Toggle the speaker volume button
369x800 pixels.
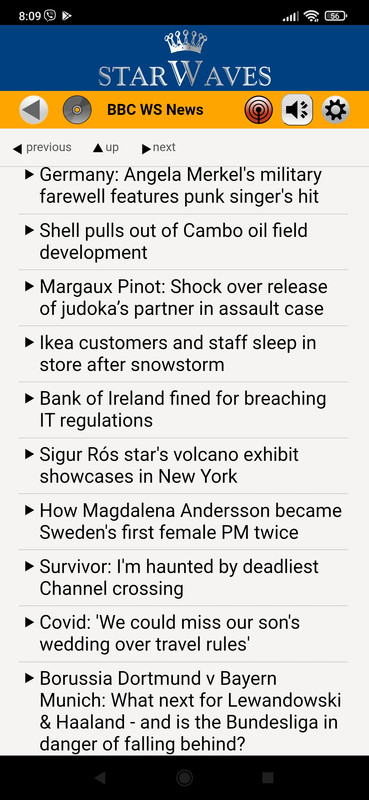point(298,110)
